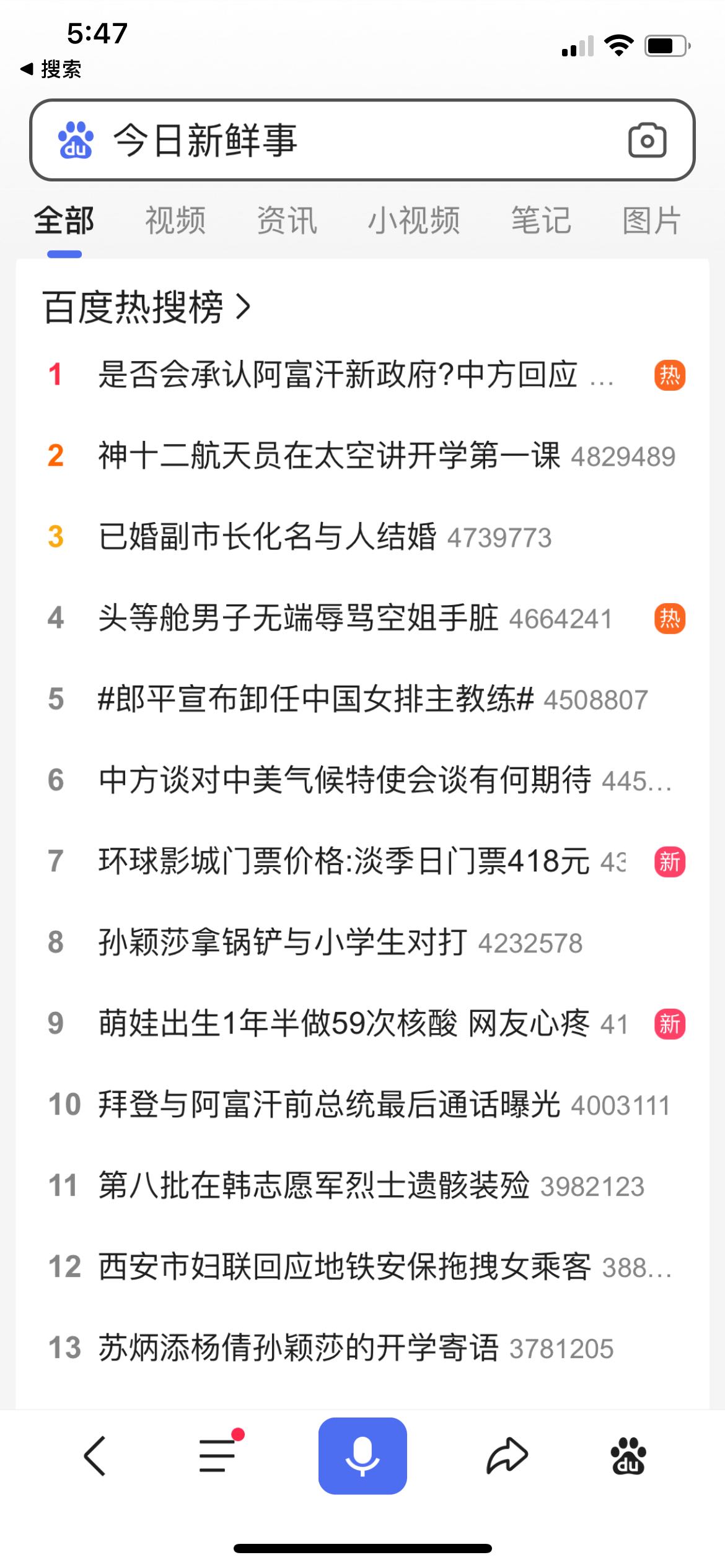Switch to the 笔记 tab
The image size is (725, 1568).
tap(541, 220)
